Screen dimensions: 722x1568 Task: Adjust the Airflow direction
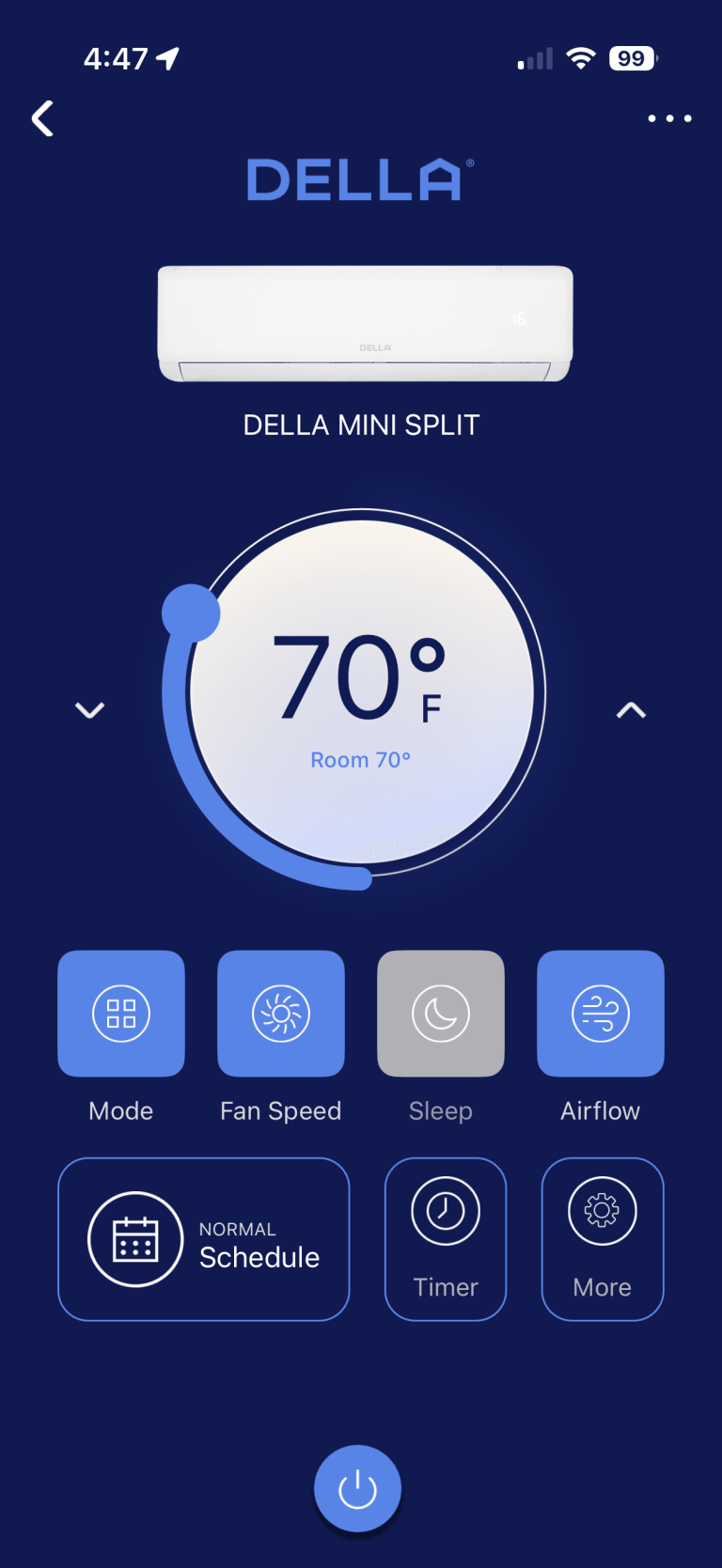coord(601,1014)
